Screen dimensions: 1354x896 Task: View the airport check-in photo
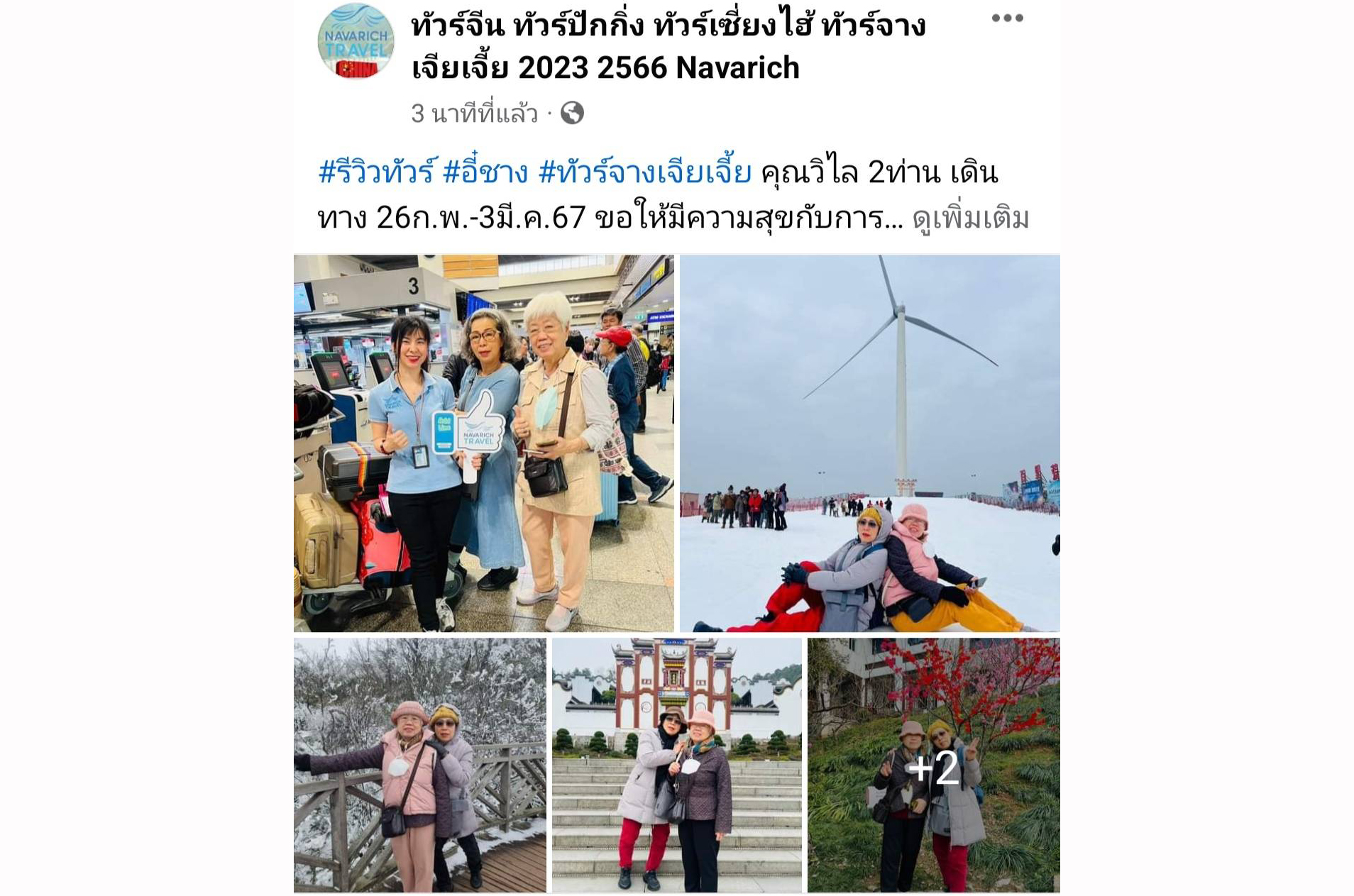(483, 443)
